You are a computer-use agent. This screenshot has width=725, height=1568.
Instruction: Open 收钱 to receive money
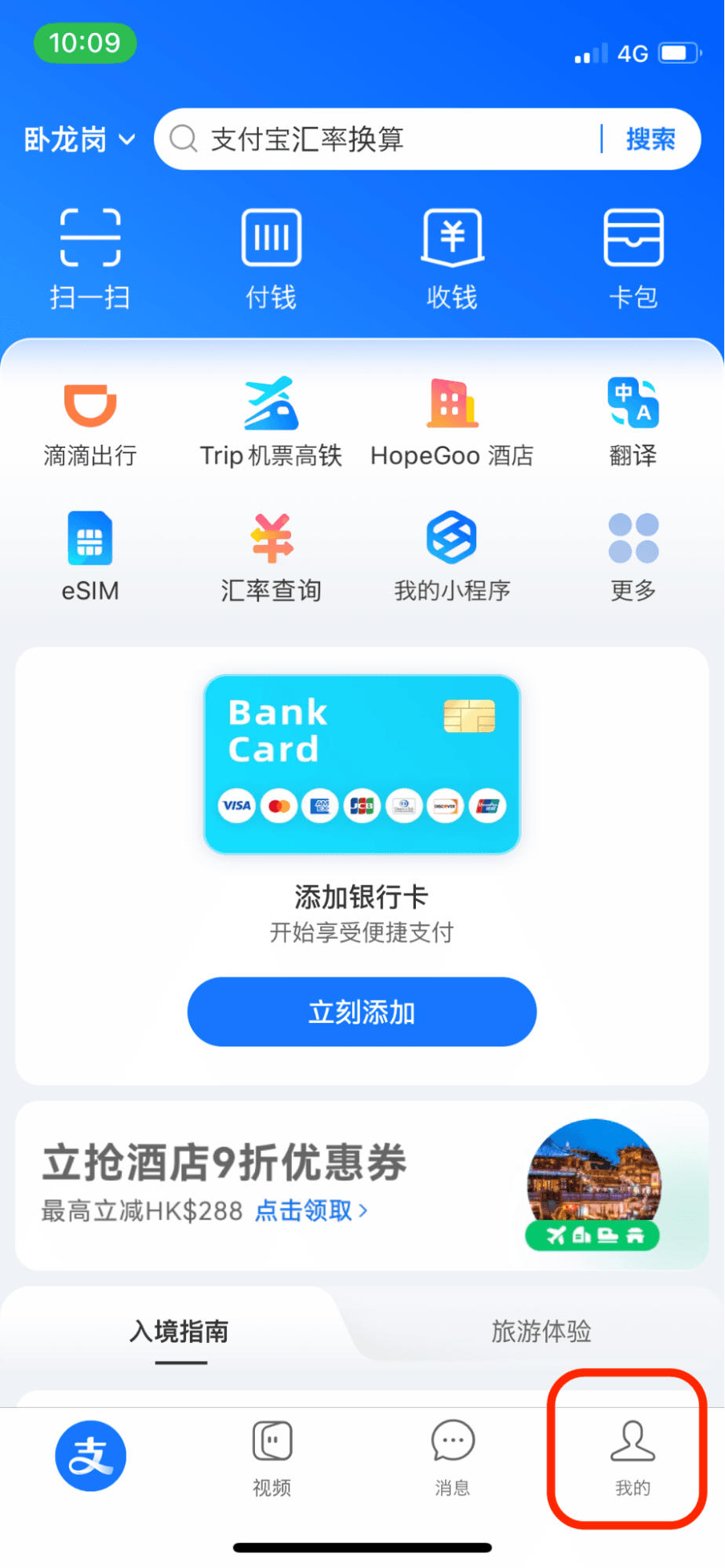click(x=453, y=259)
